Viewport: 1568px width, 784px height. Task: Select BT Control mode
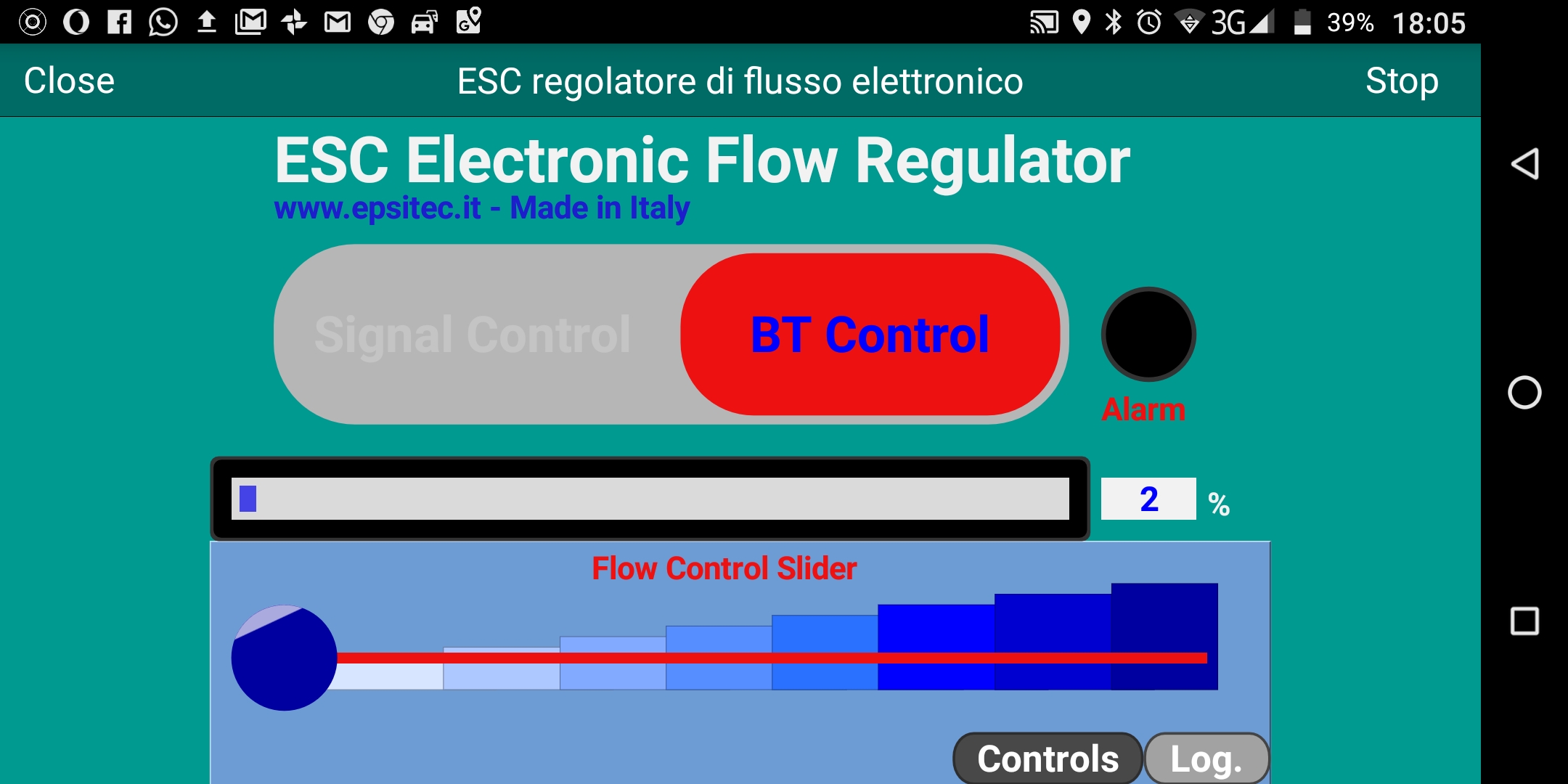870,335
